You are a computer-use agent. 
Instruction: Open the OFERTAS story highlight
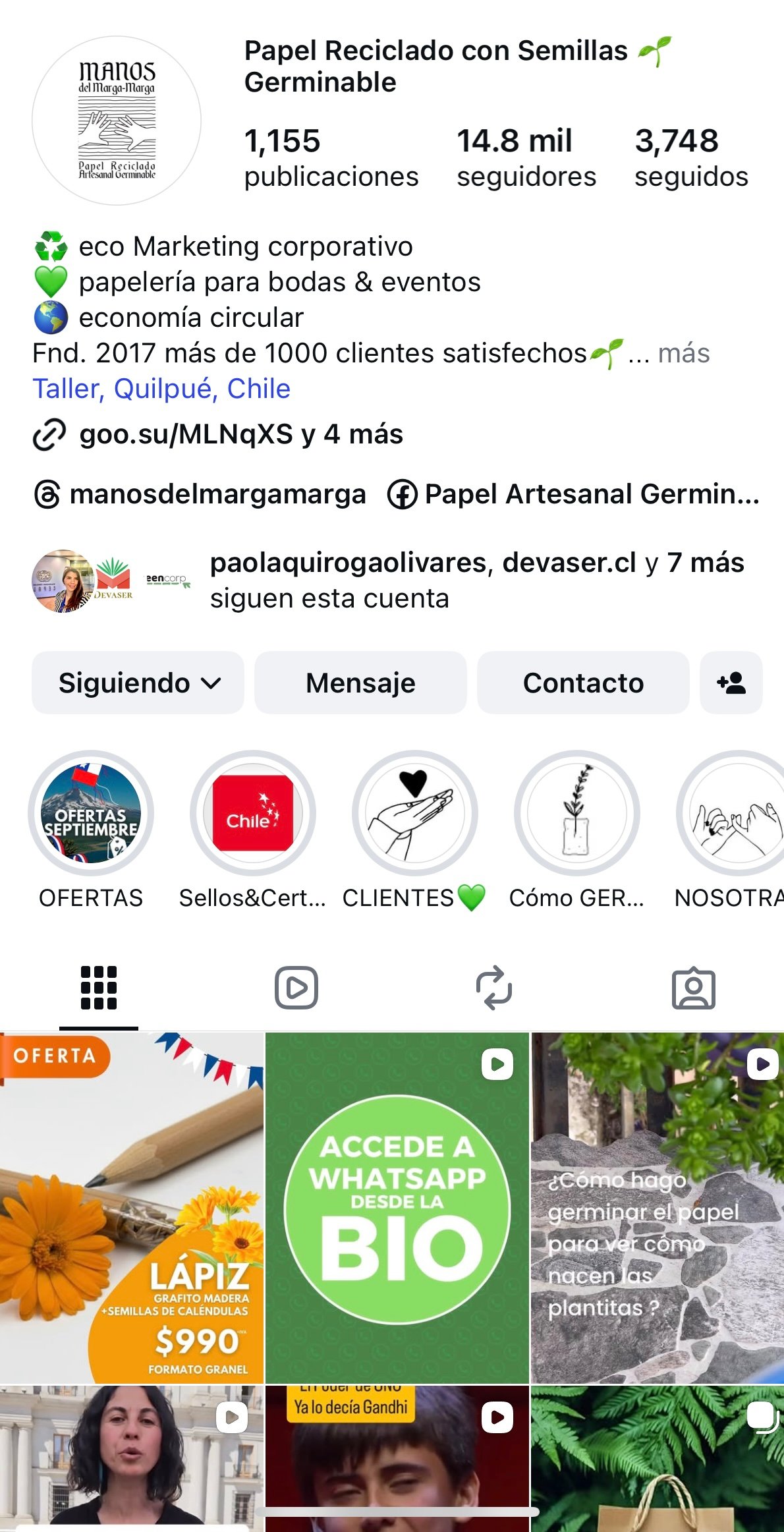click(x=91, y=813)
